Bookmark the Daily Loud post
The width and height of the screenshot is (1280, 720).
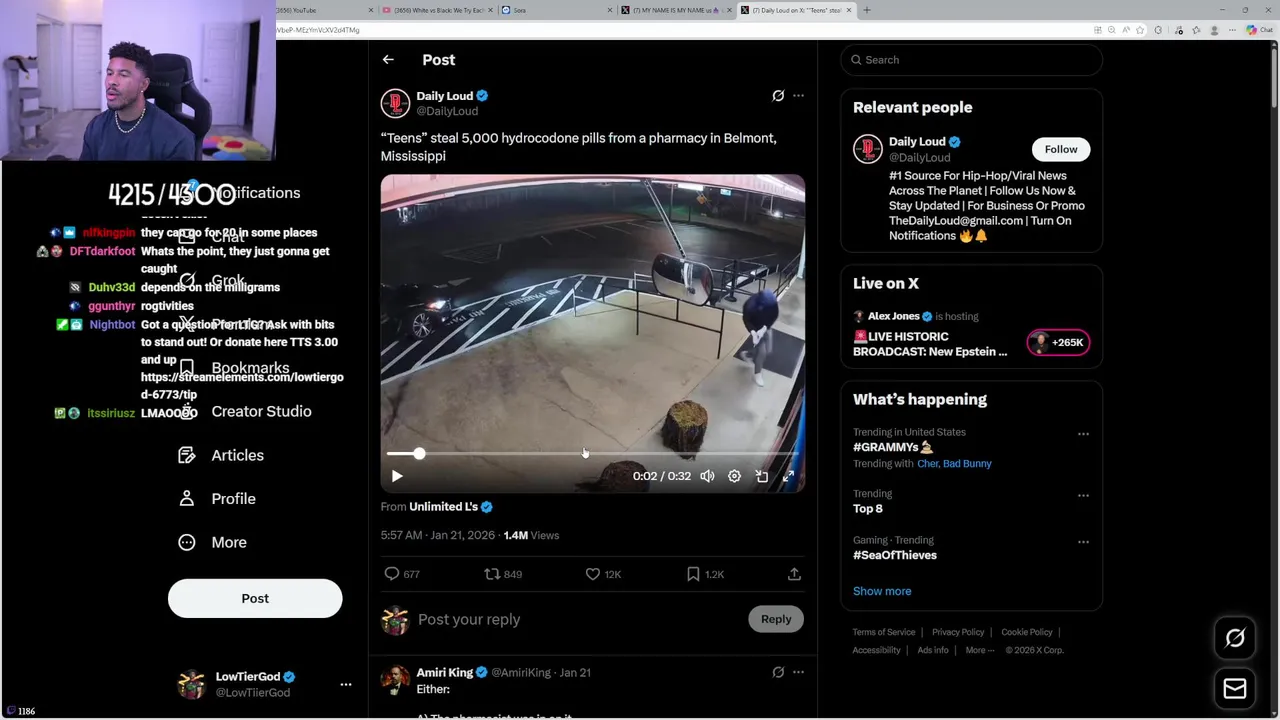pos(693,574)
